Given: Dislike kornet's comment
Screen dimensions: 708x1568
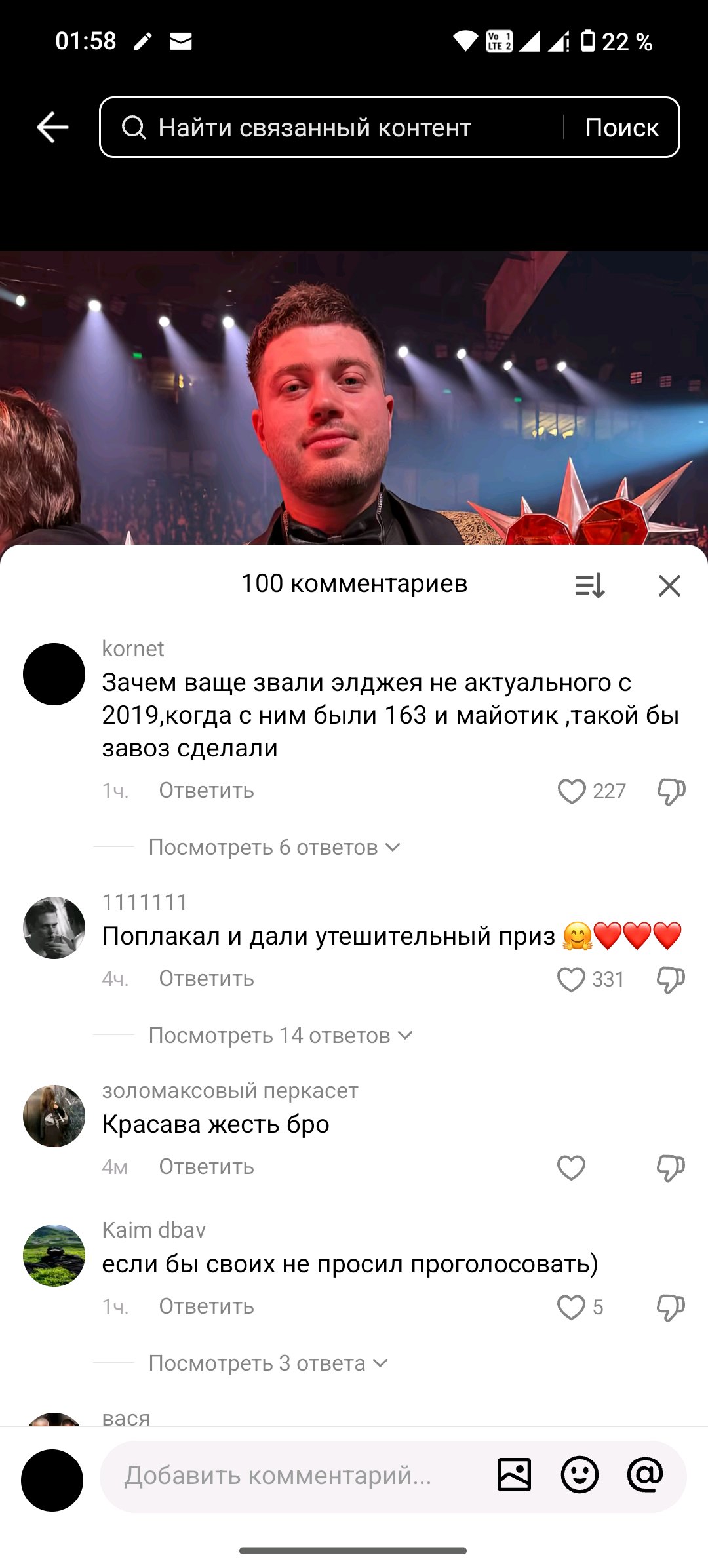Looking at the screenshot, I should (671, 791).
